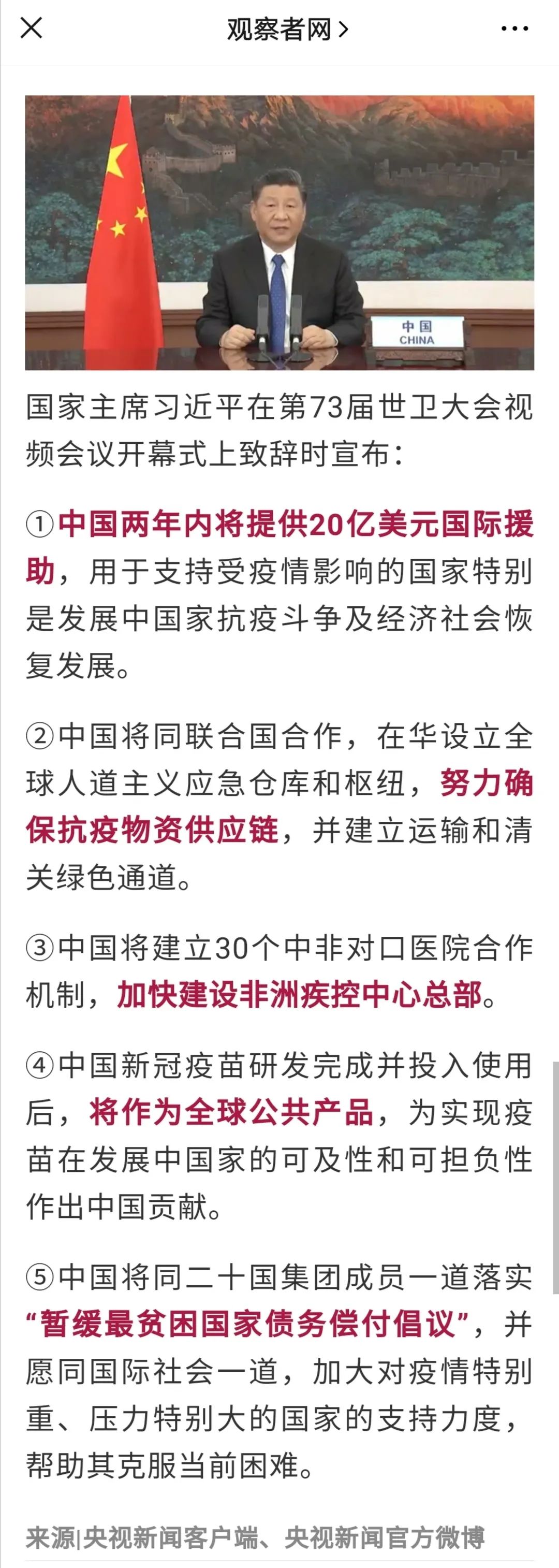Close the article page
The image size is (559, 1568).
pyautogui.click(x=31, y=28)
